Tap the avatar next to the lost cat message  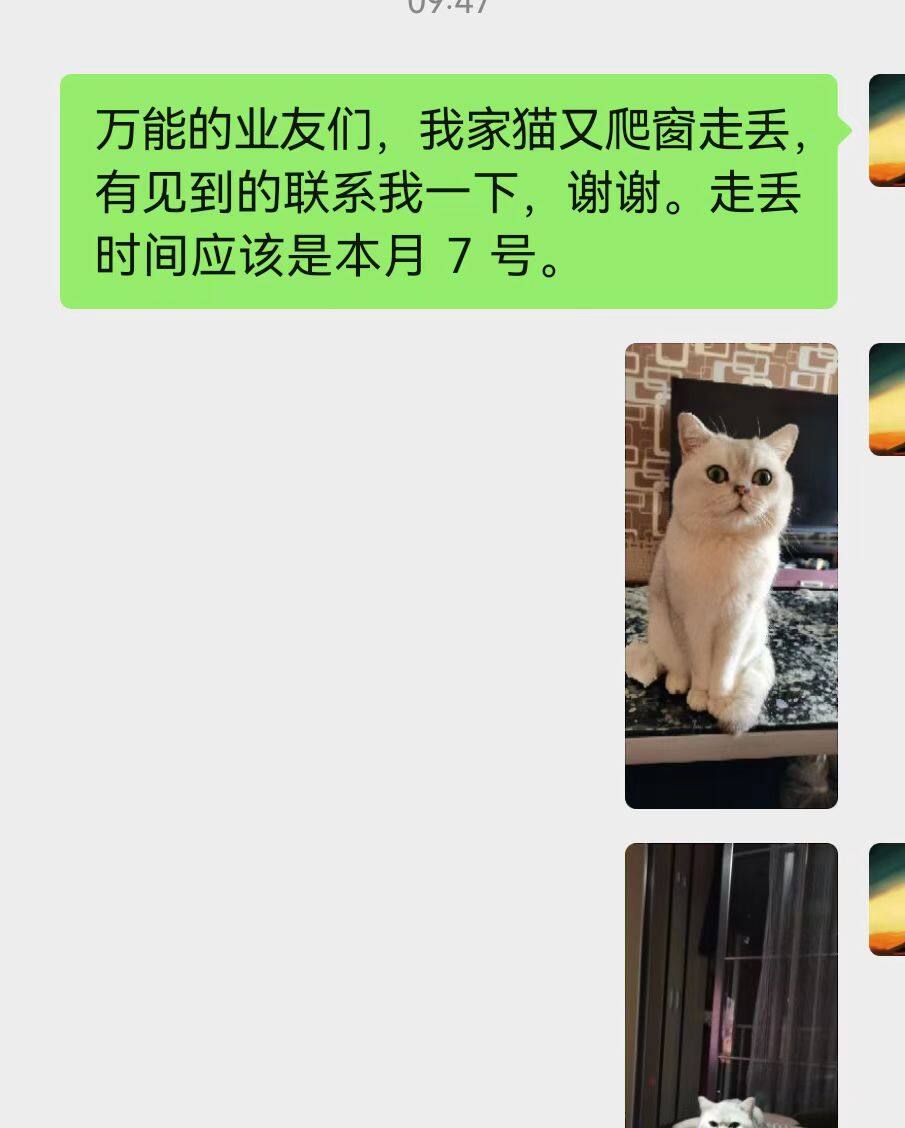pos(887,130)
